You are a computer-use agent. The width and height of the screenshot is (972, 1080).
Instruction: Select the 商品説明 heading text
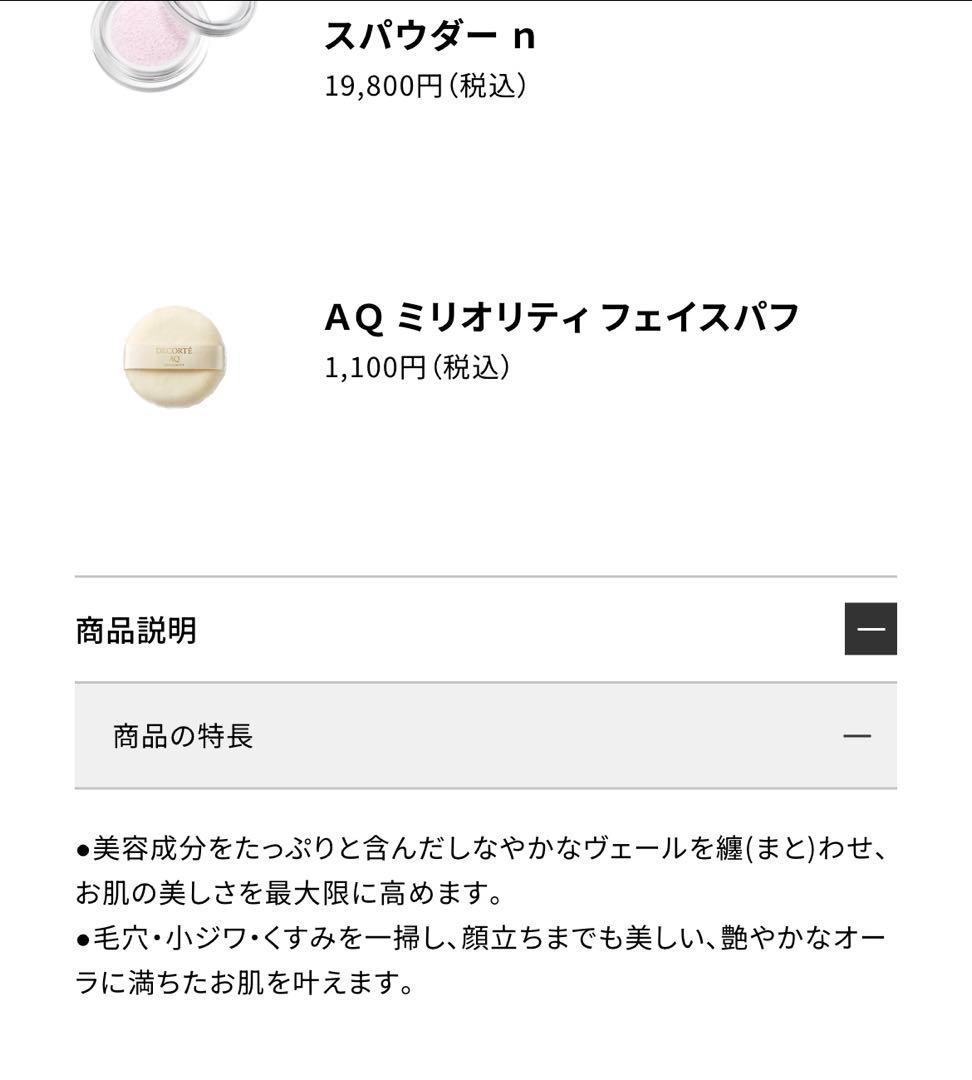tap(135, 630)
